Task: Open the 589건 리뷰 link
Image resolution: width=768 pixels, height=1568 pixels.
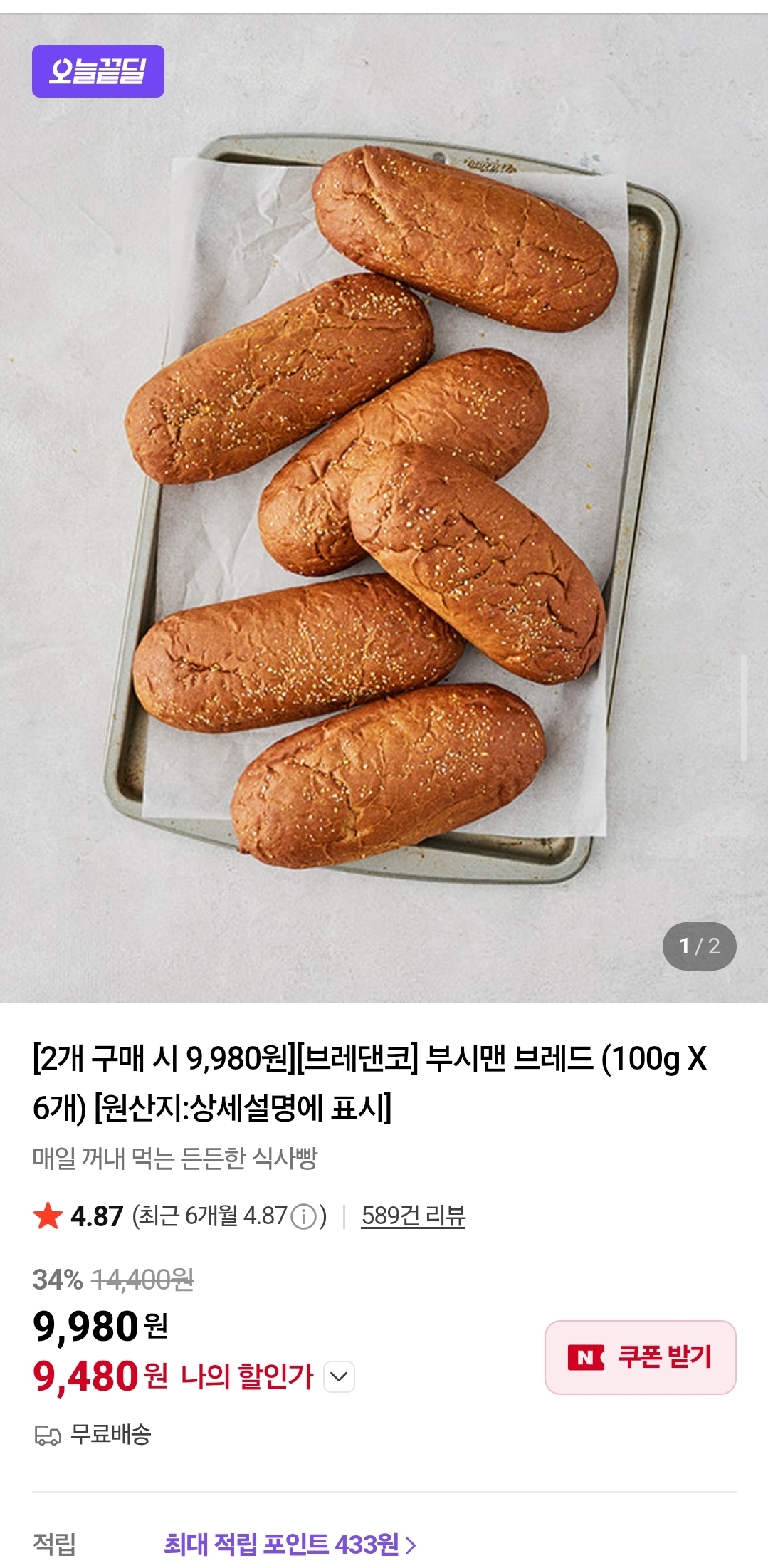Action: coord(413,1216)
